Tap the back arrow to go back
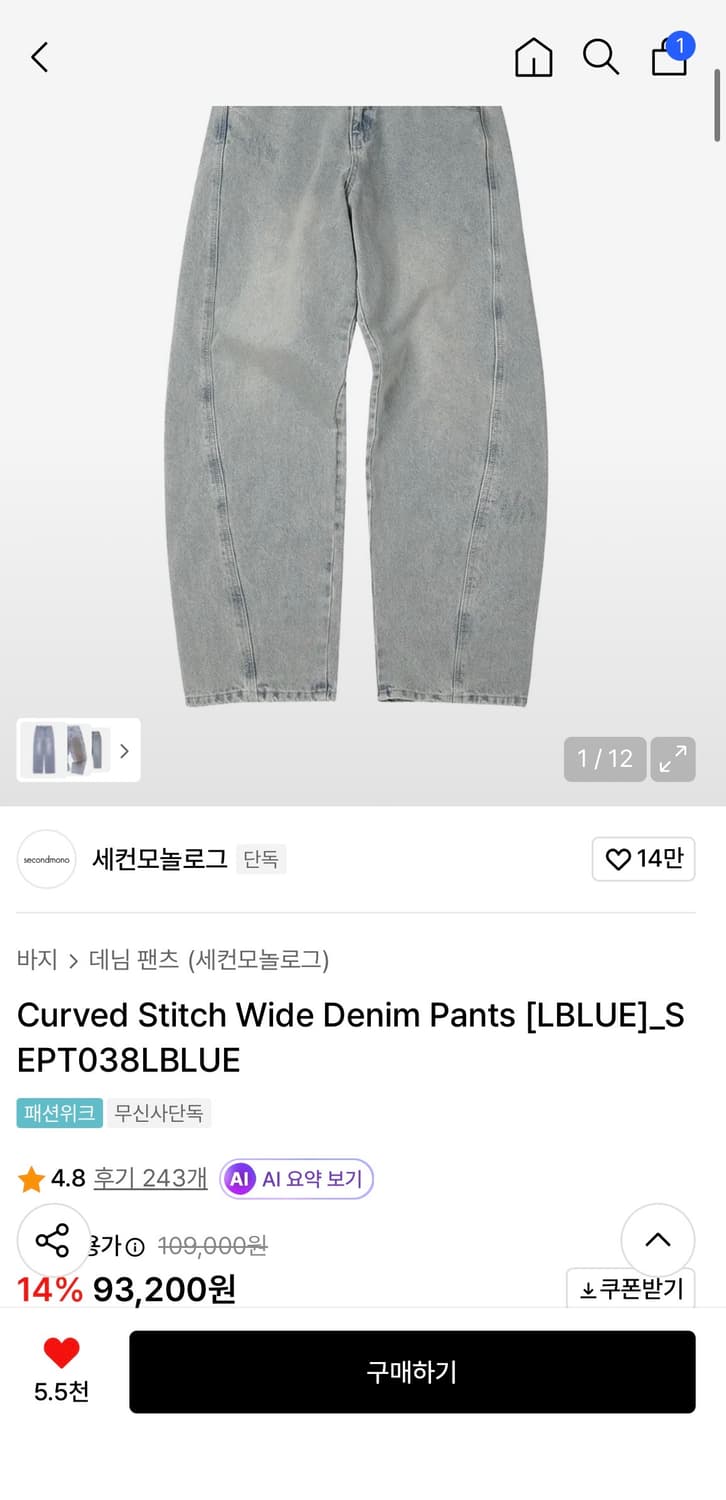Screen dimensions: 726x1500 pyautogui.click(x=39, y=57)
